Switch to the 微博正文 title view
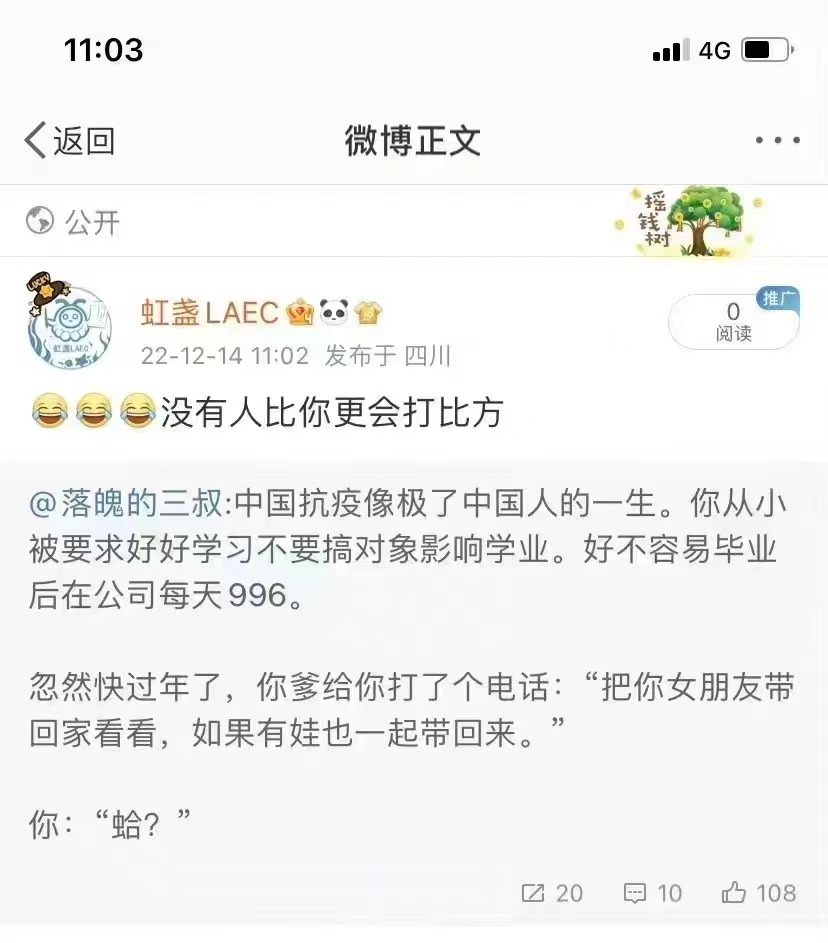This screenshot has height=943, width=828. 413,140
